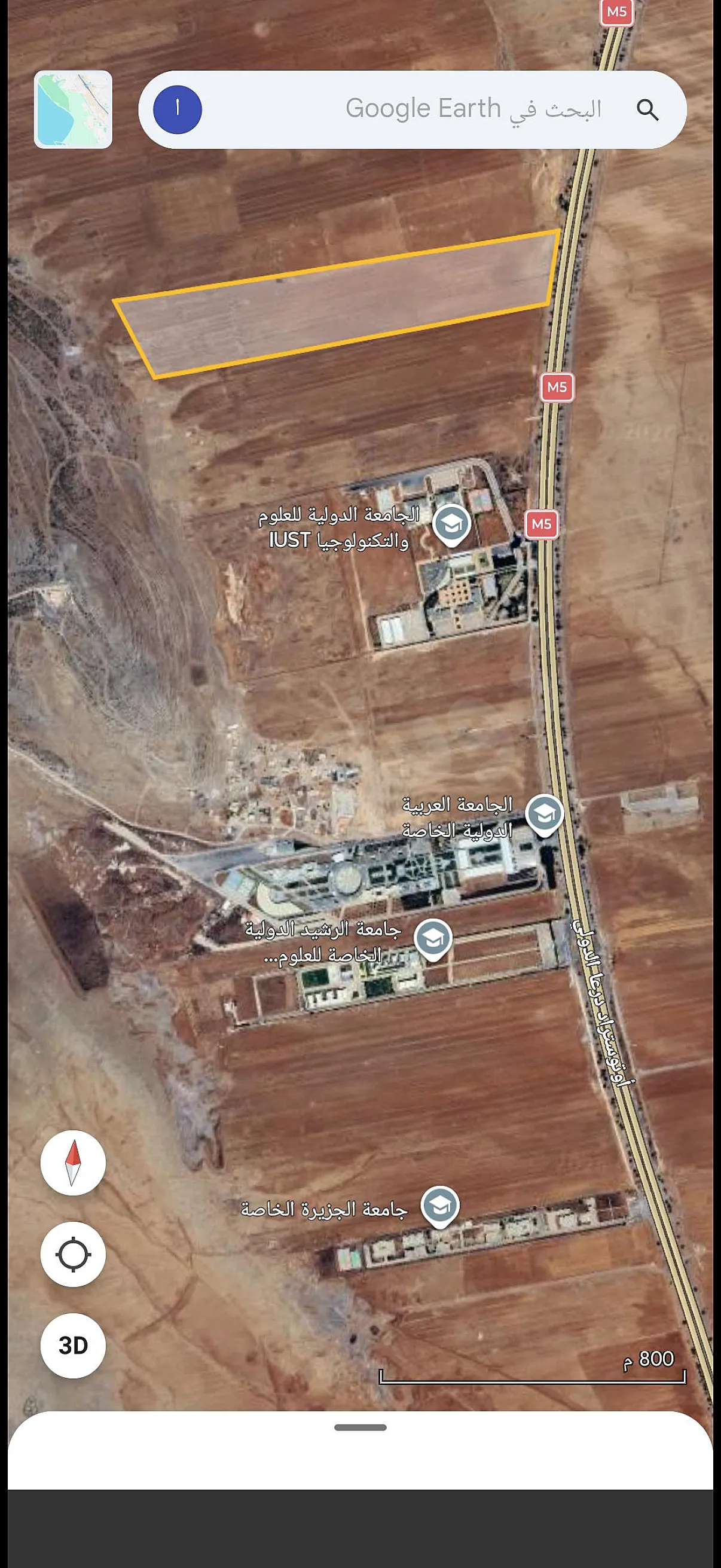721x1568 pixels.
Task: Open the account profile avatar
Action: click(x=177, y=109)
